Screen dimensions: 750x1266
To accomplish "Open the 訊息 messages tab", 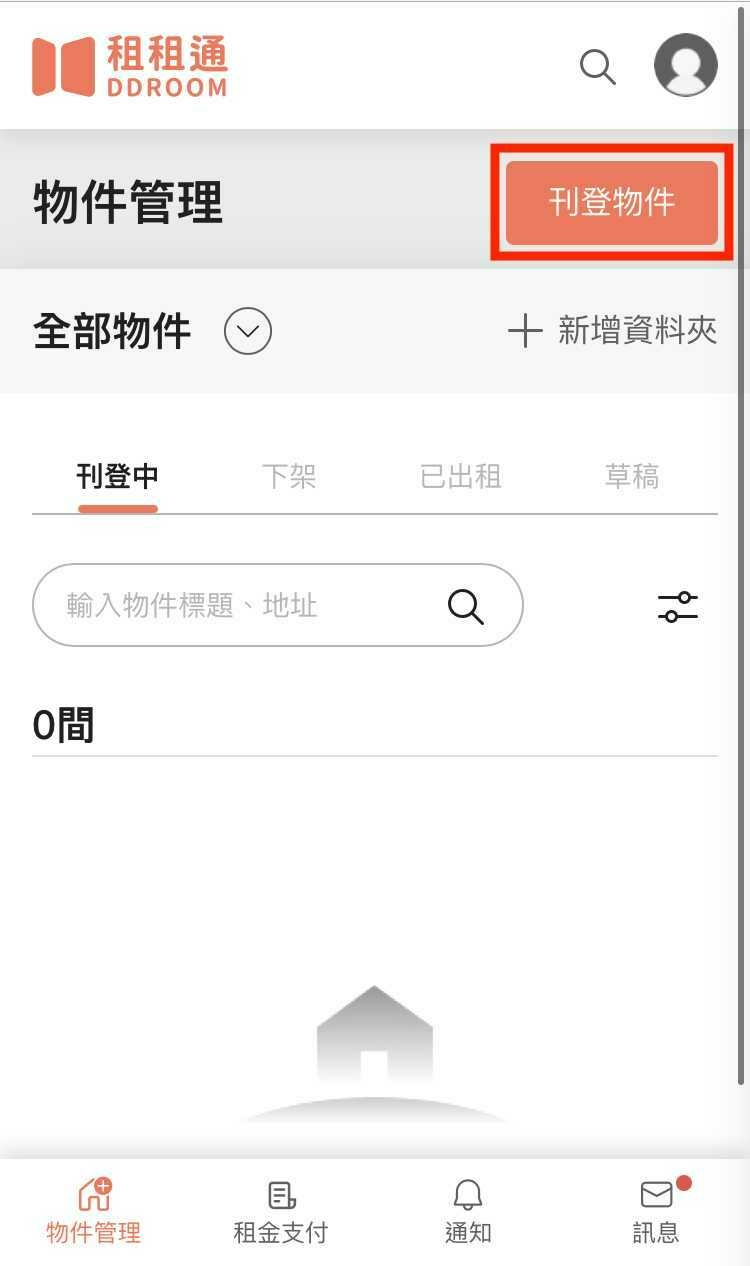I will point(656,1210).
